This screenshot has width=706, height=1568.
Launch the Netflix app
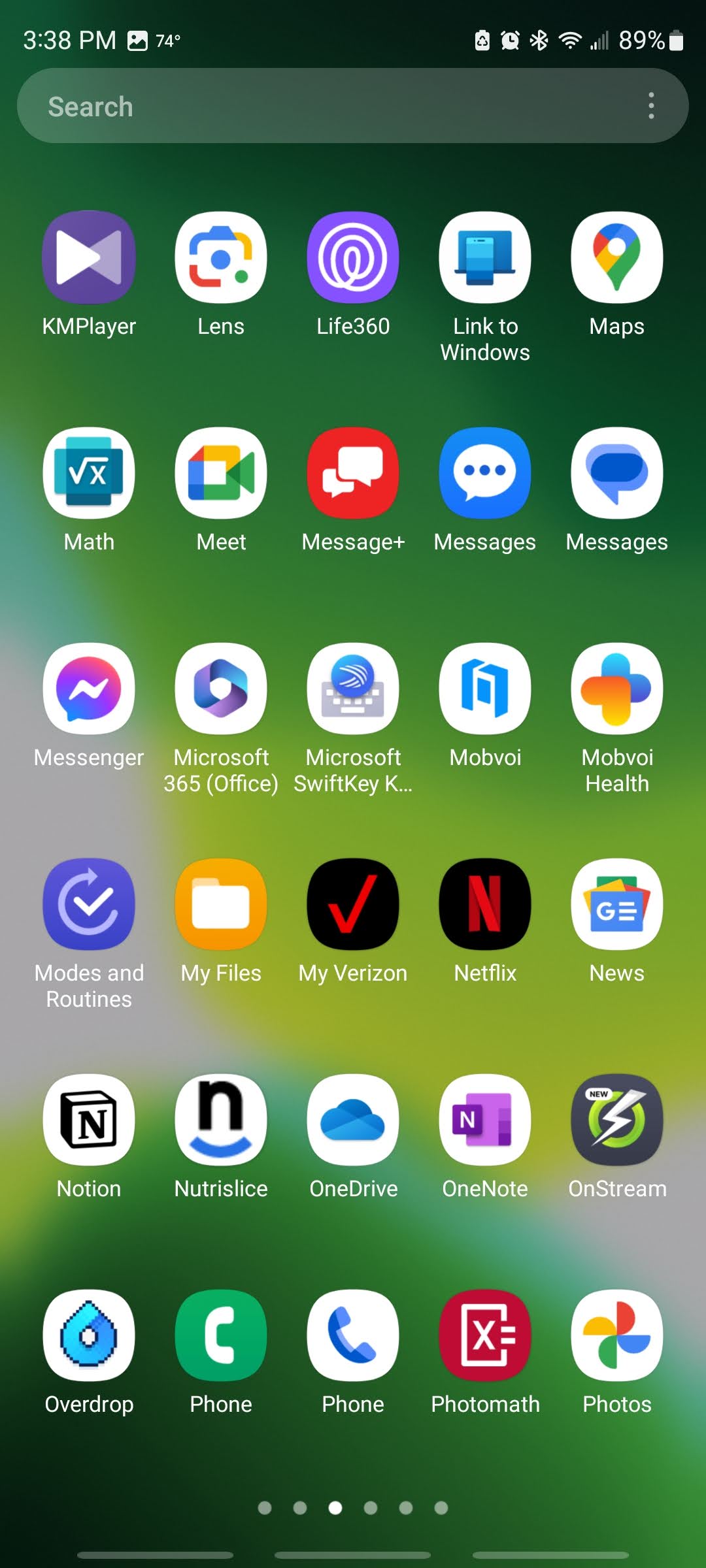[485, 904]
